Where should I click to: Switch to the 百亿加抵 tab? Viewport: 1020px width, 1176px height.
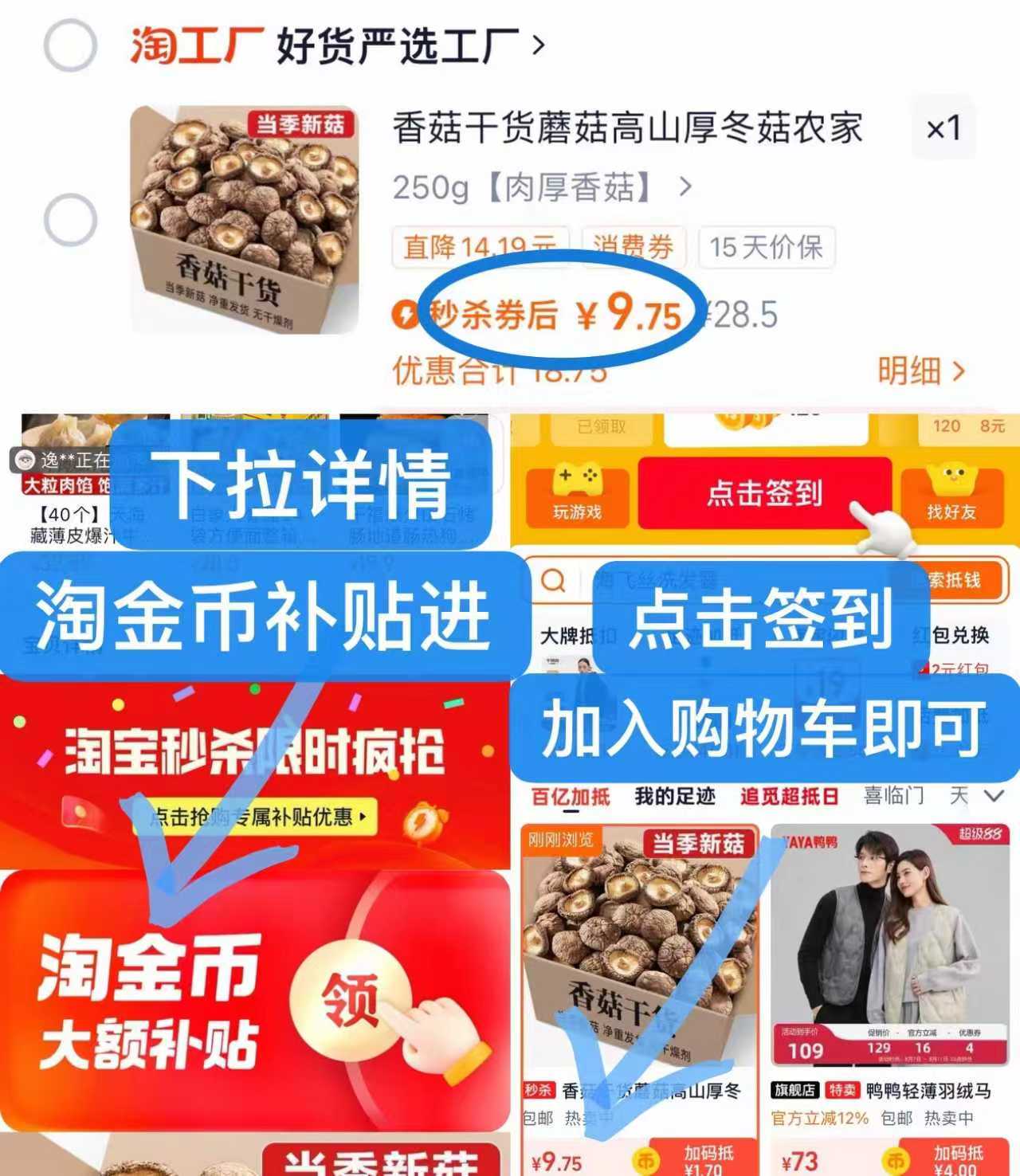570,796
